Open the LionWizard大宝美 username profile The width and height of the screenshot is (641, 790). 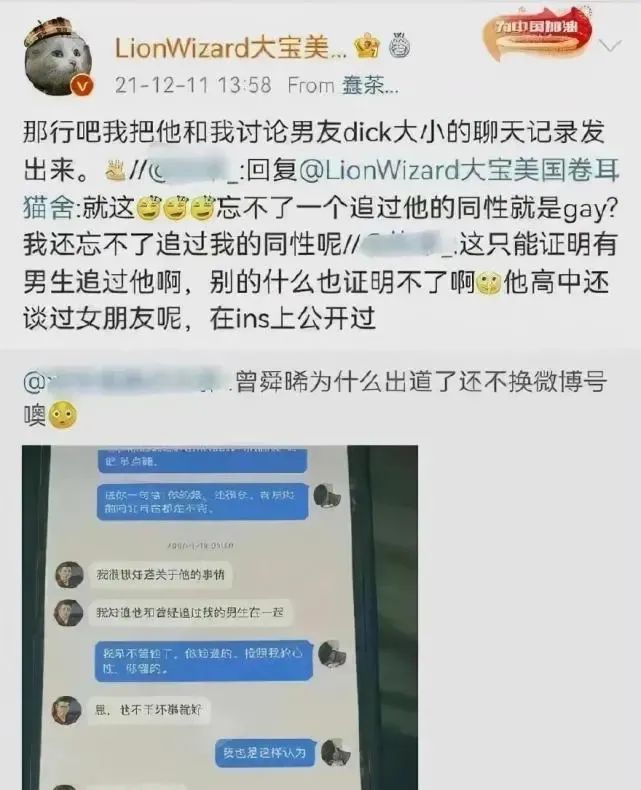(x=231, y=48)
